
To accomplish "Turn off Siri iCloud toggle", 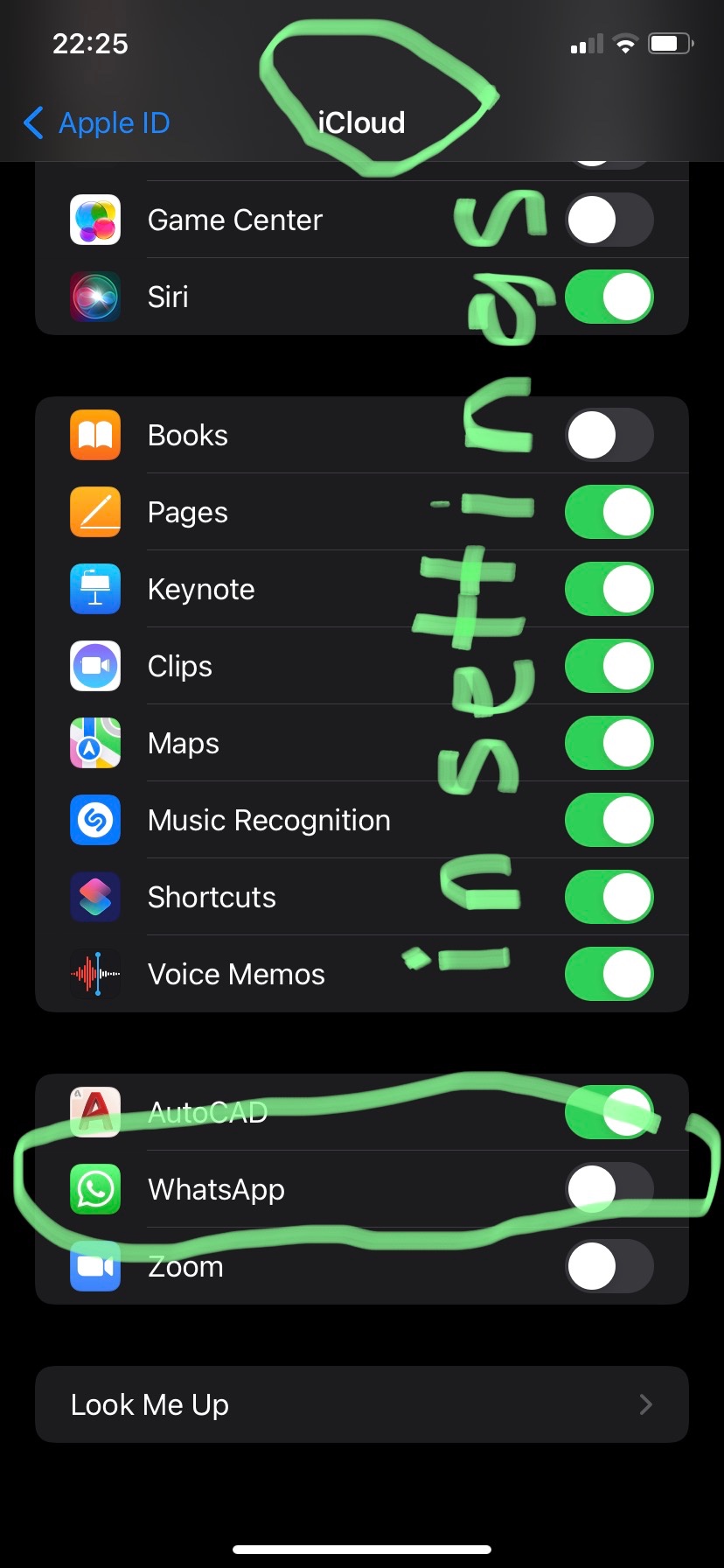I will (x=609, y=297).
